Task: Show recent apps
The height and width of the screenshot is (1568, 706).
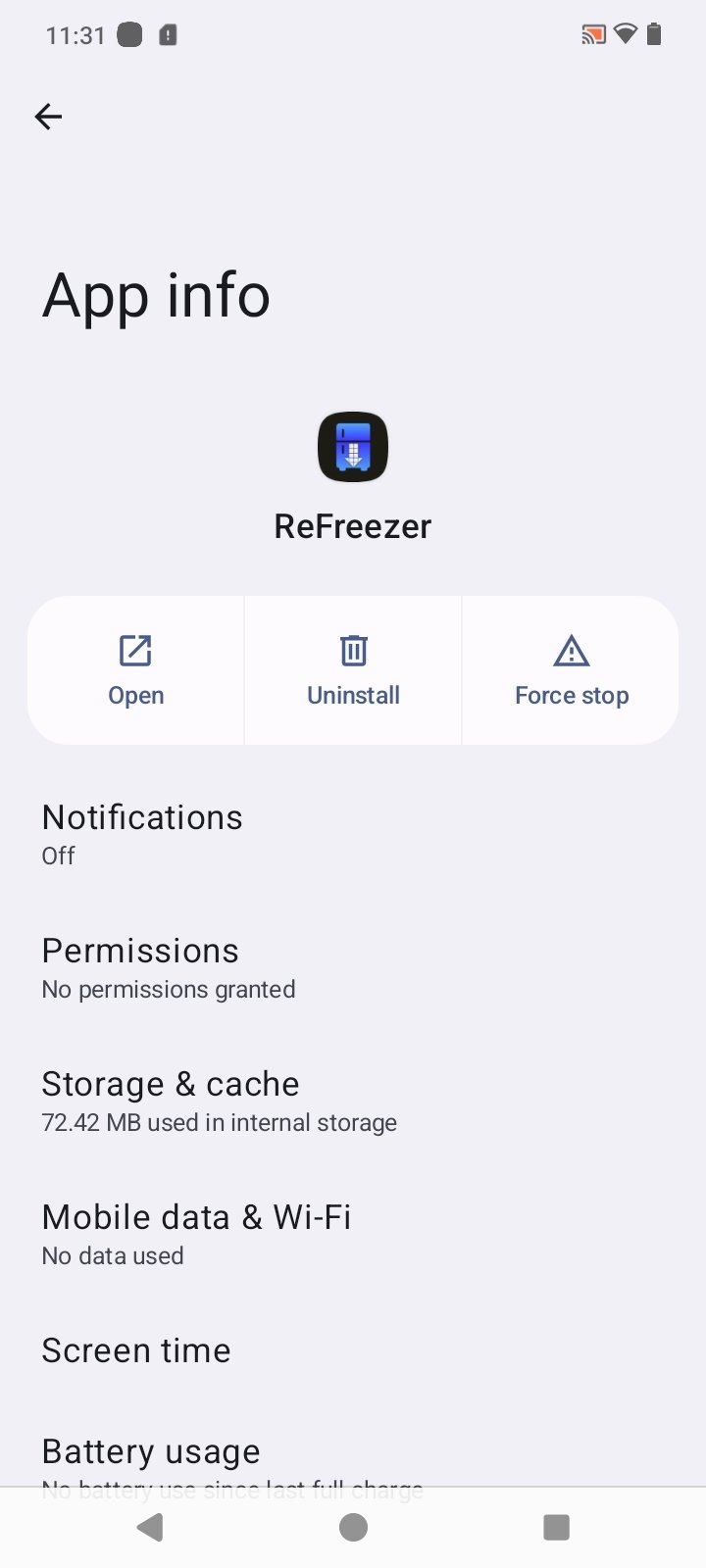Action: point(556,1527)
